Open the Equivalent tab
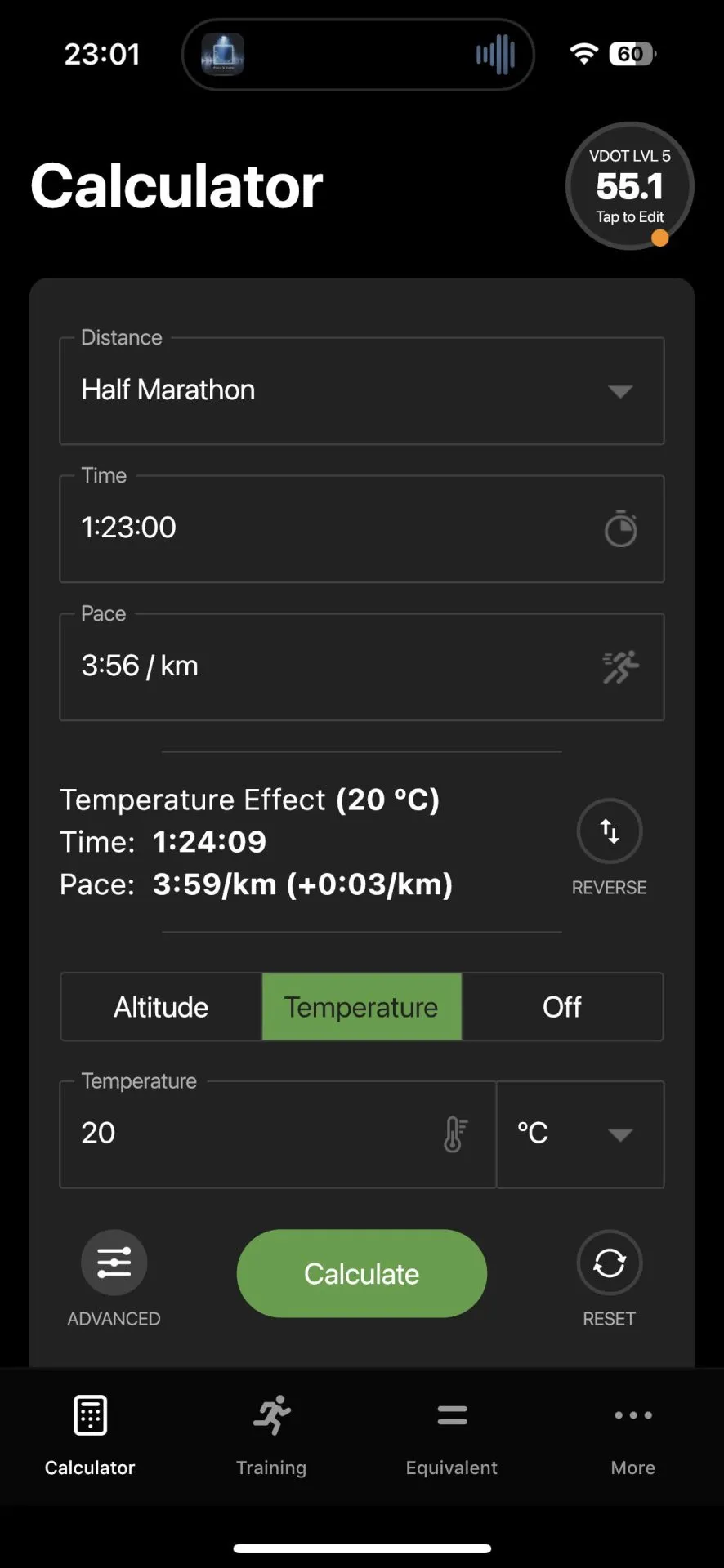Image resolution: width=724 pixels, height=1568 pixels. (x=452, y=1435)
